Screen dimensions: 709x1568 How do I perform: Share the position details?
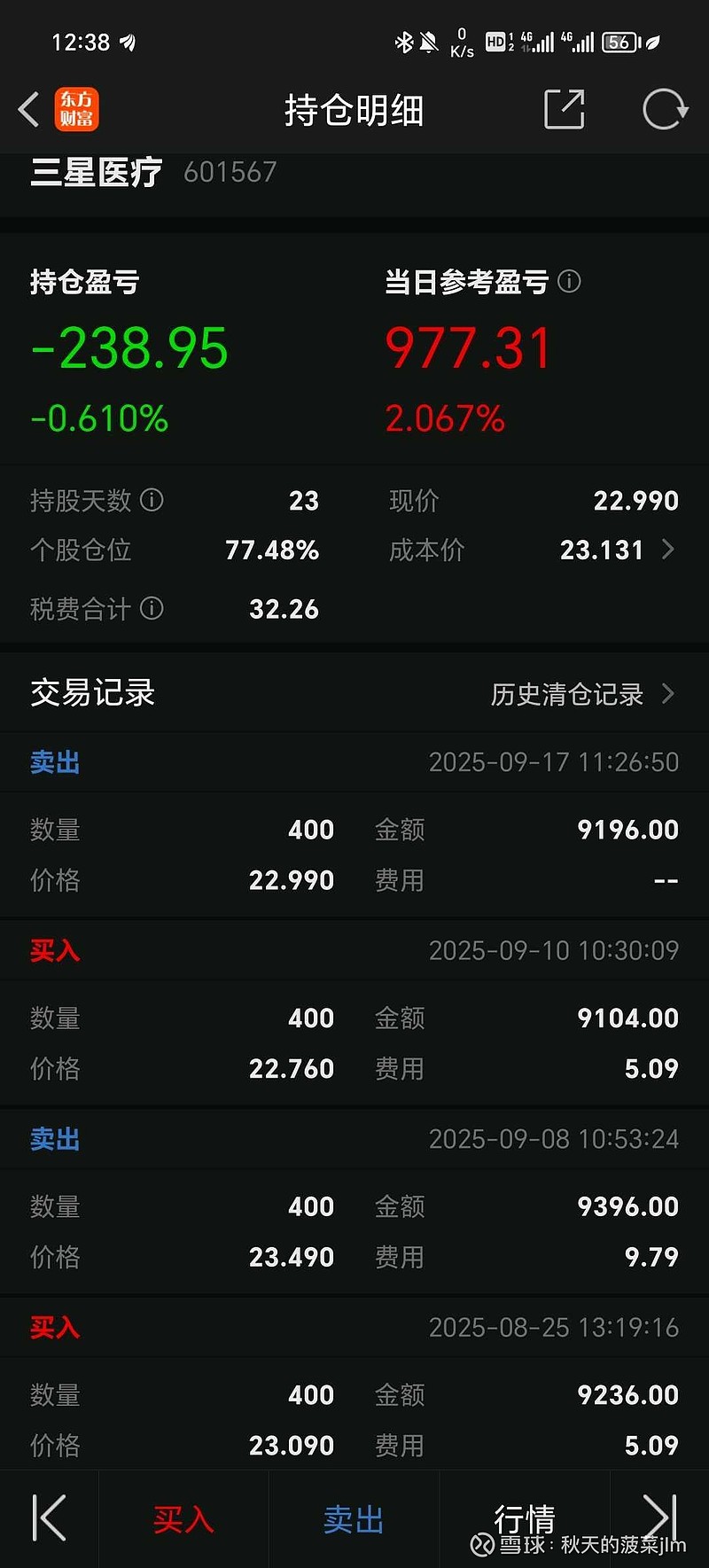(x=564, y=110)
